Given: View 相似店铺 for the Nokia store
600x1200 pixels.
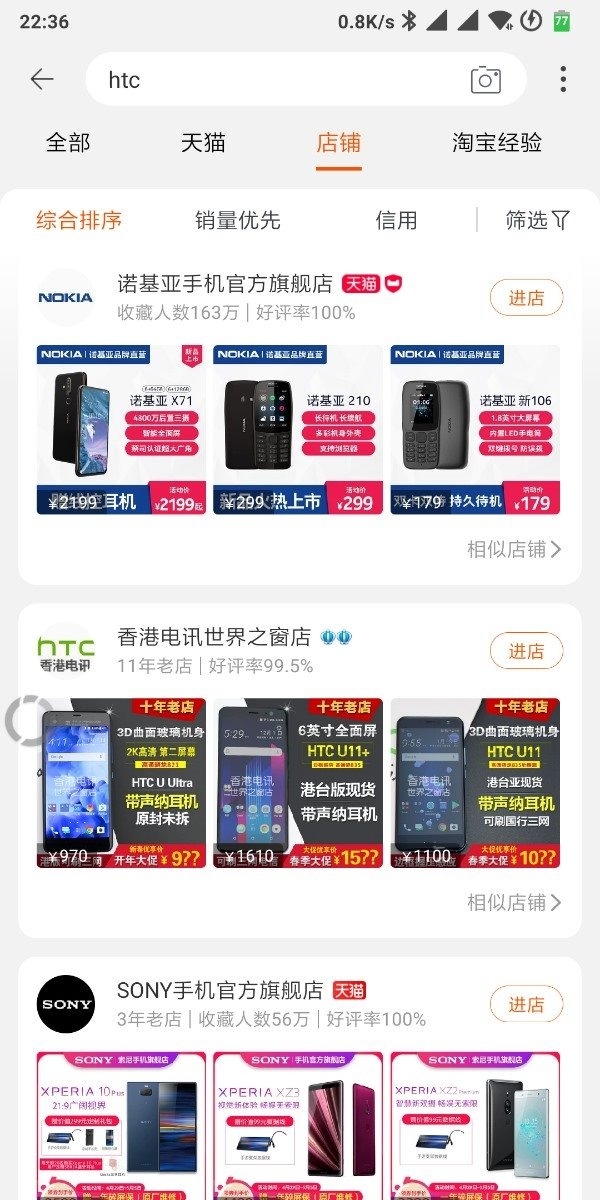Looking at the screenshot, I should [x=514, y=549].
